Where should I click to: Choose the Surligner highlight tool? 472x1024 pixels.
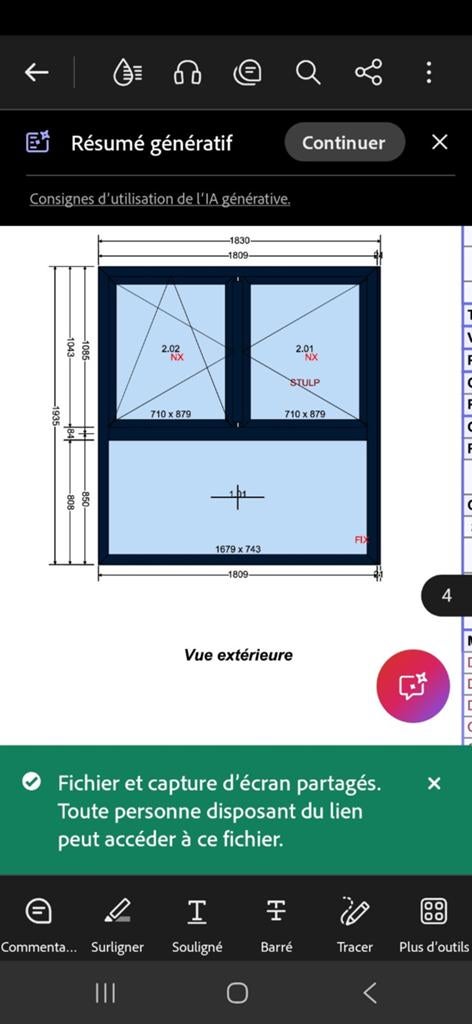tap(118, 927)
